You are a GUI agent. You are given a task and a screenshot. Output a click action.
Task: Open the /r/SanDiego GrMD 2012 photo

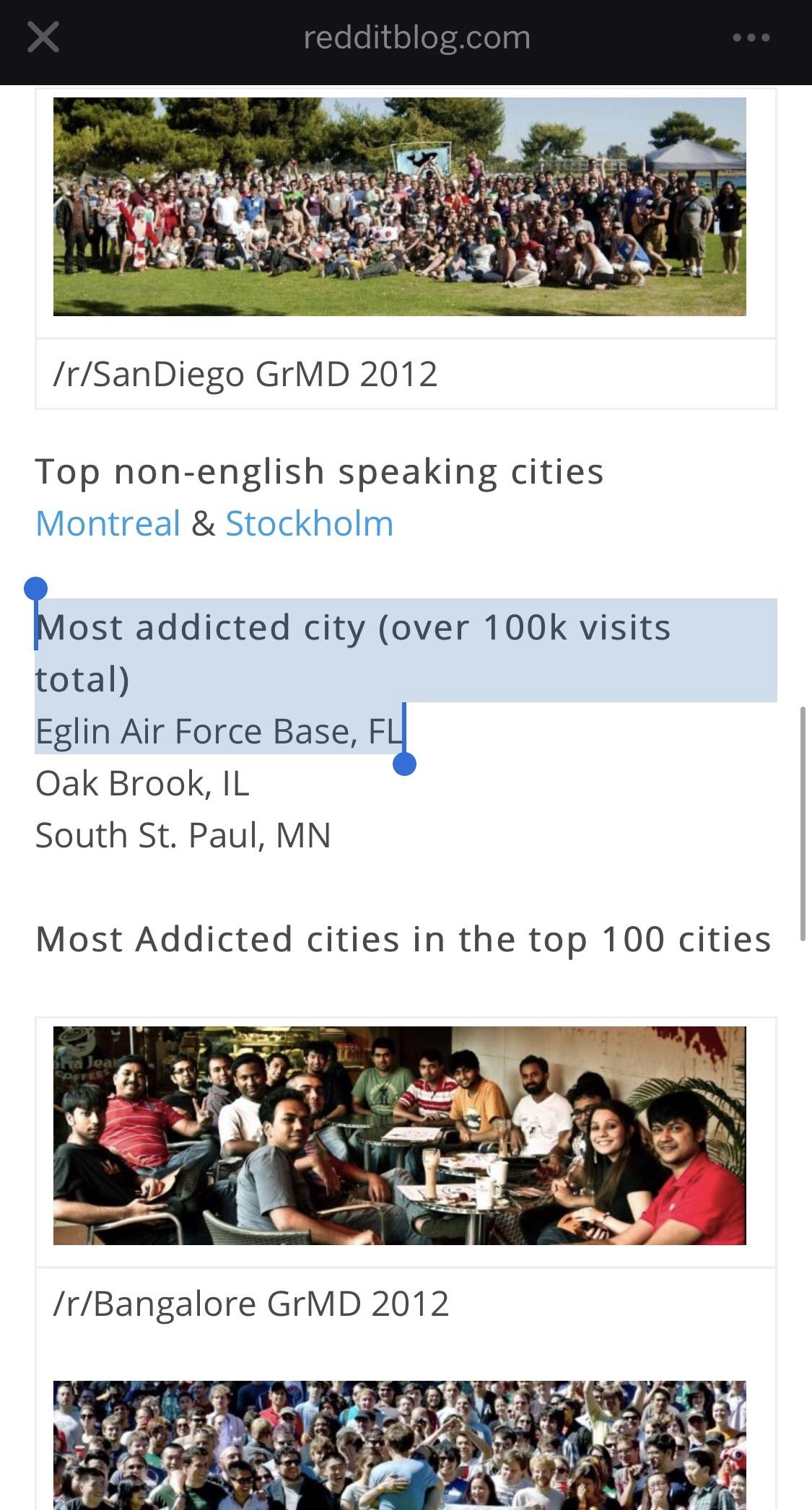point(399,206)
